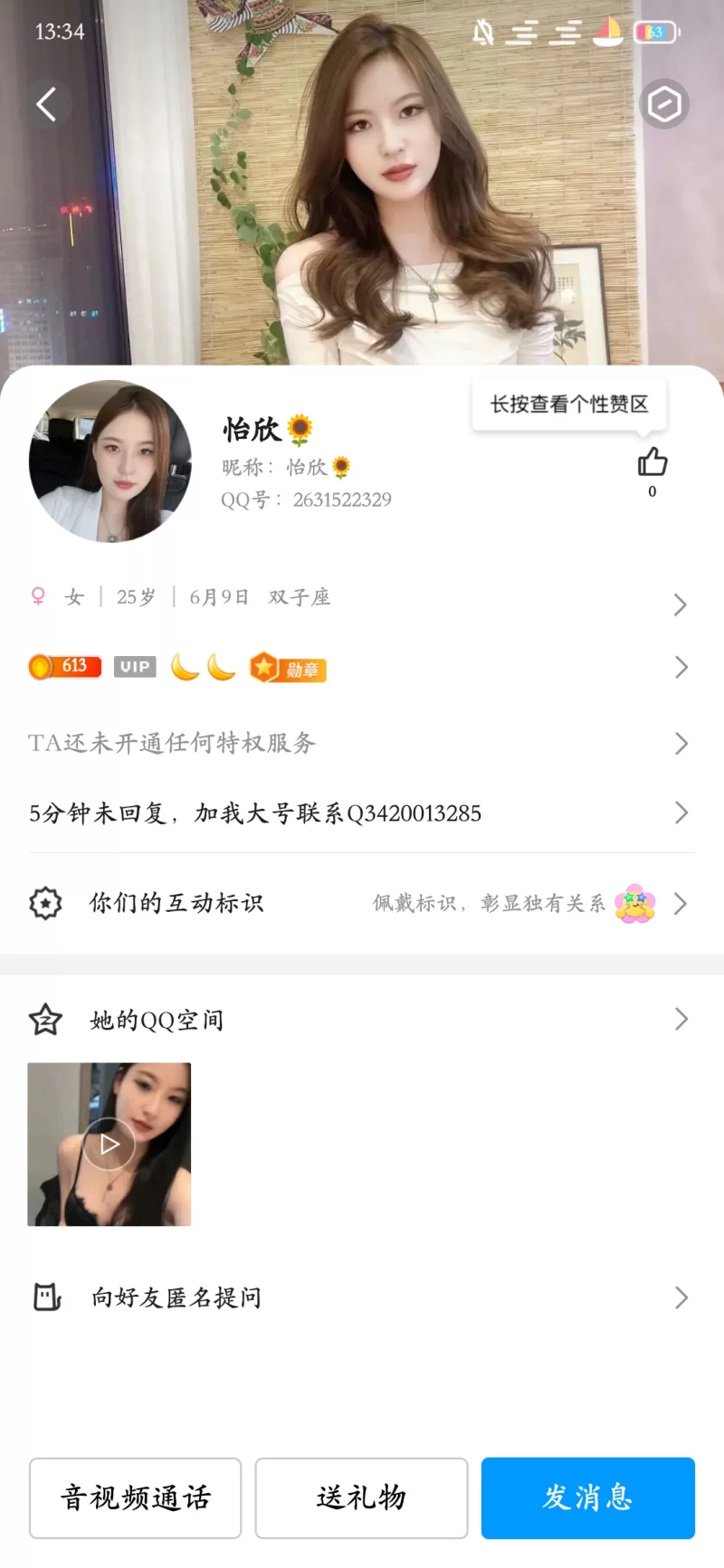The image size is (724, 1568).
Task: Open the round profile avatar photo
Action: click(x=110, y=461)
